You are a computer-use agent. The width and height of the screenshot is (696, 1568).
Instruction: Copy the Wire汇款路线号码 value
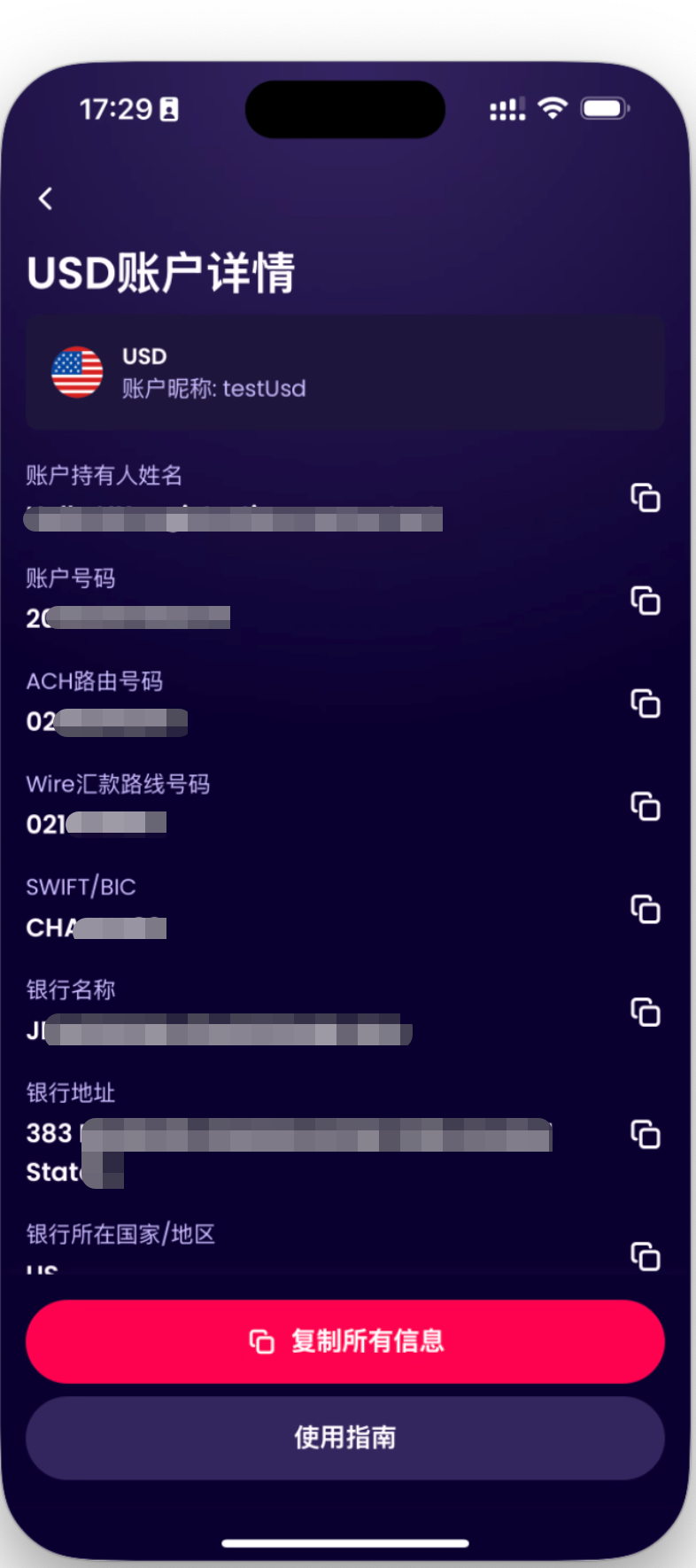pos(646,806)
